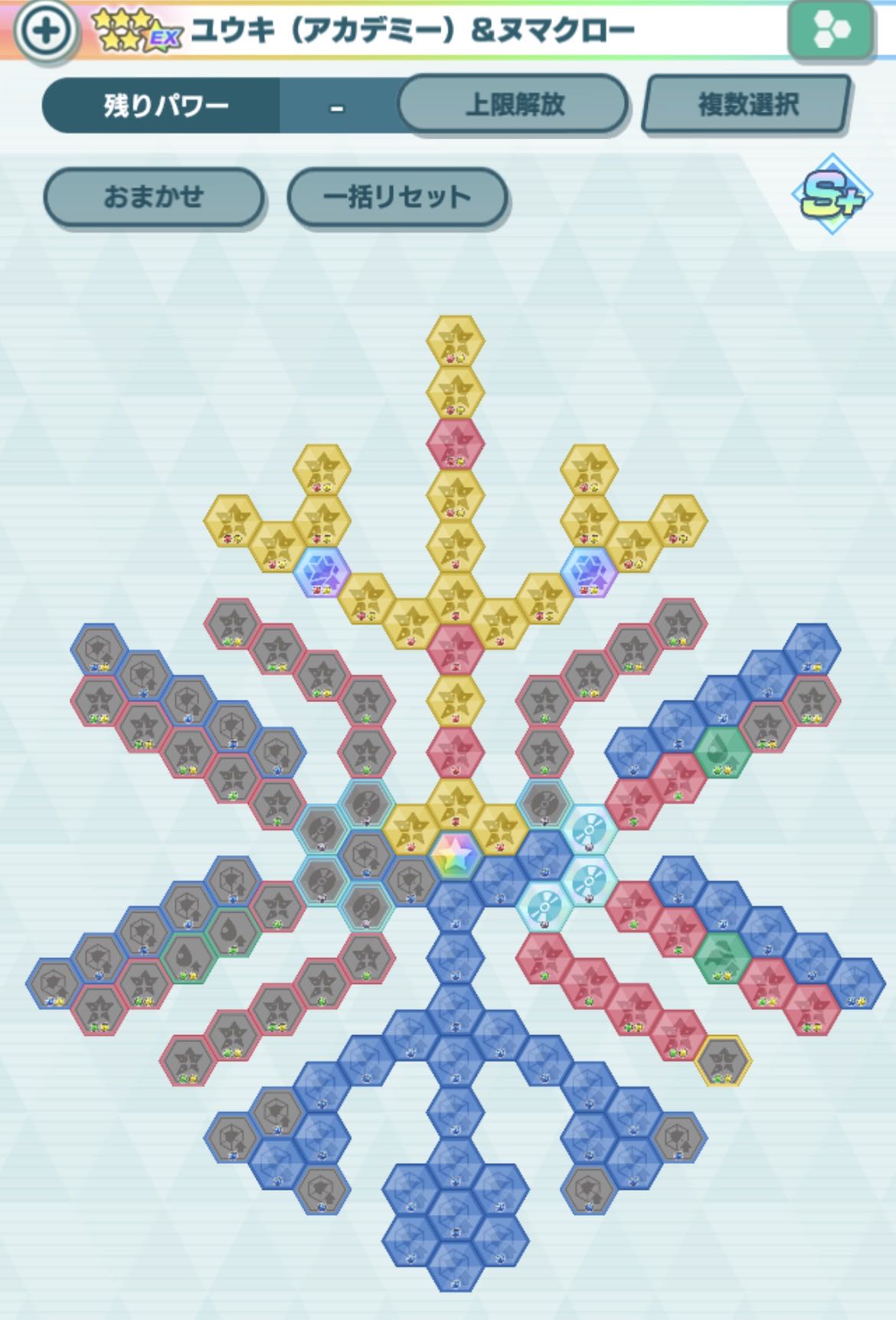The width and height of the screenshot is (896, 1320).
Task: Reset all with 一括リセット
Action: coord(397,197)
